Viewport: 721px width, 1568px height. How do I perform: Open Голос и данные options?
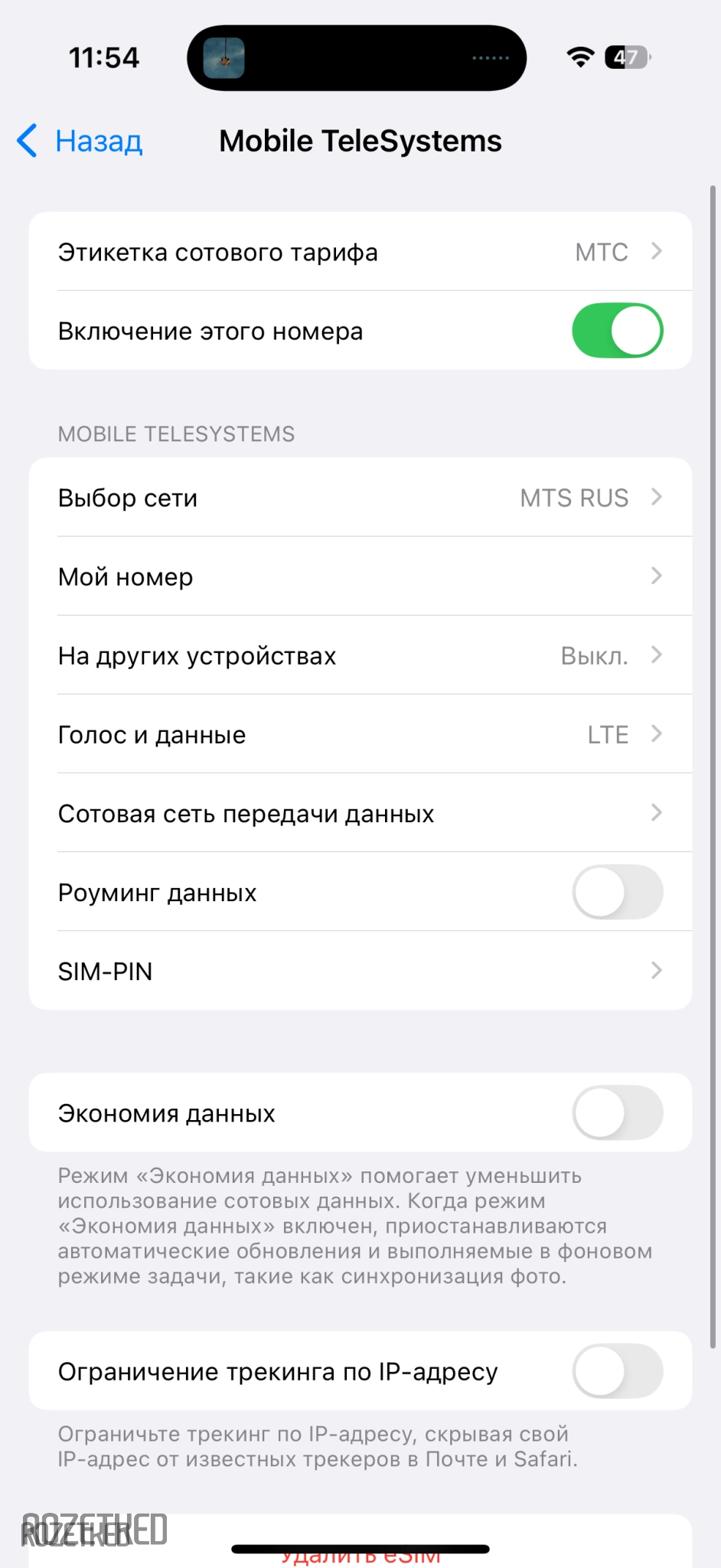(x=360, y=734)
